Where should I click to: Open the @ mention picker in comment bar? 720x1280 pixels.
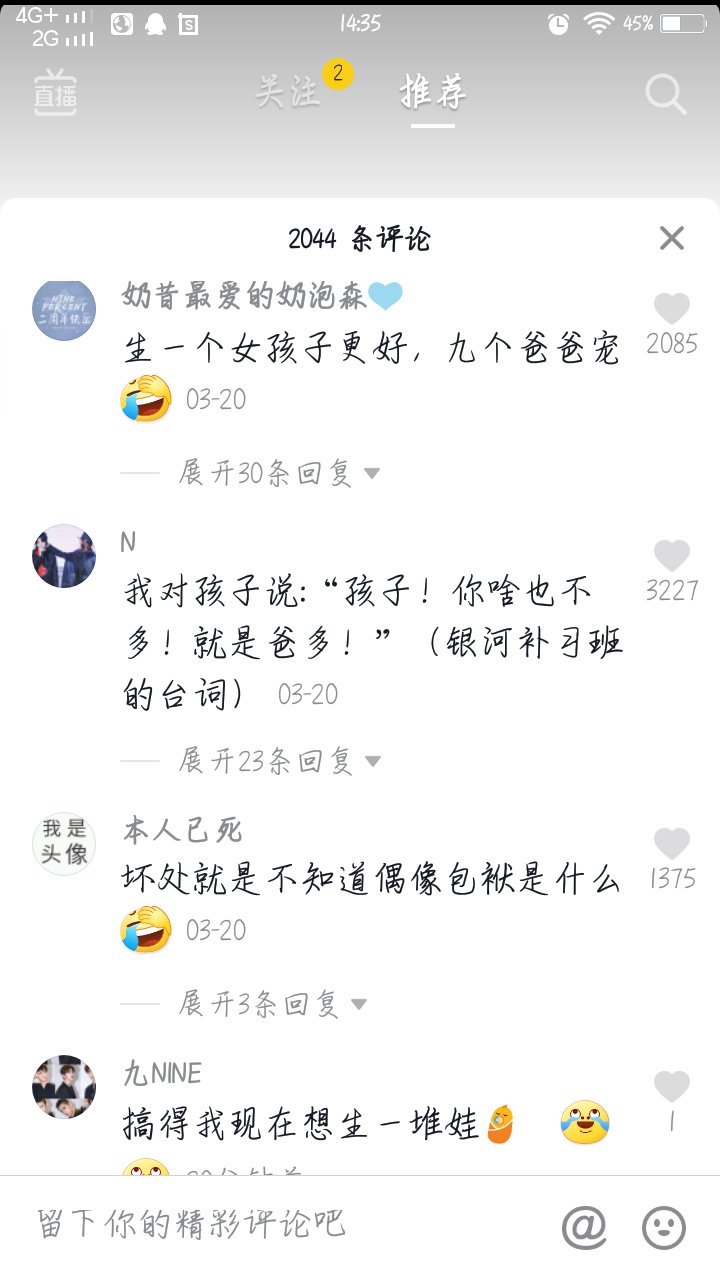[x=585, y=1228]
